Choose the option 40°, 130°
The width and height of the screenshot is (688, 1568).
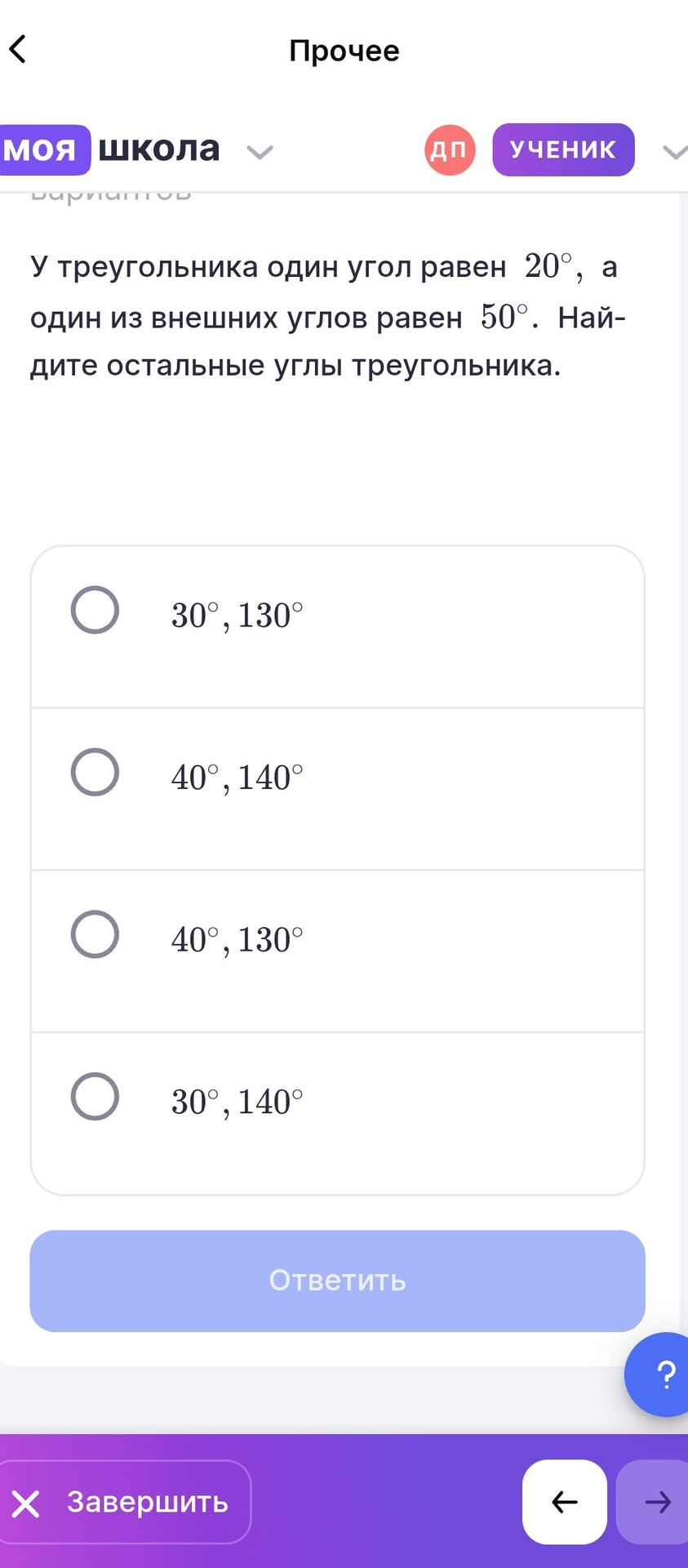tap(337, 951)
